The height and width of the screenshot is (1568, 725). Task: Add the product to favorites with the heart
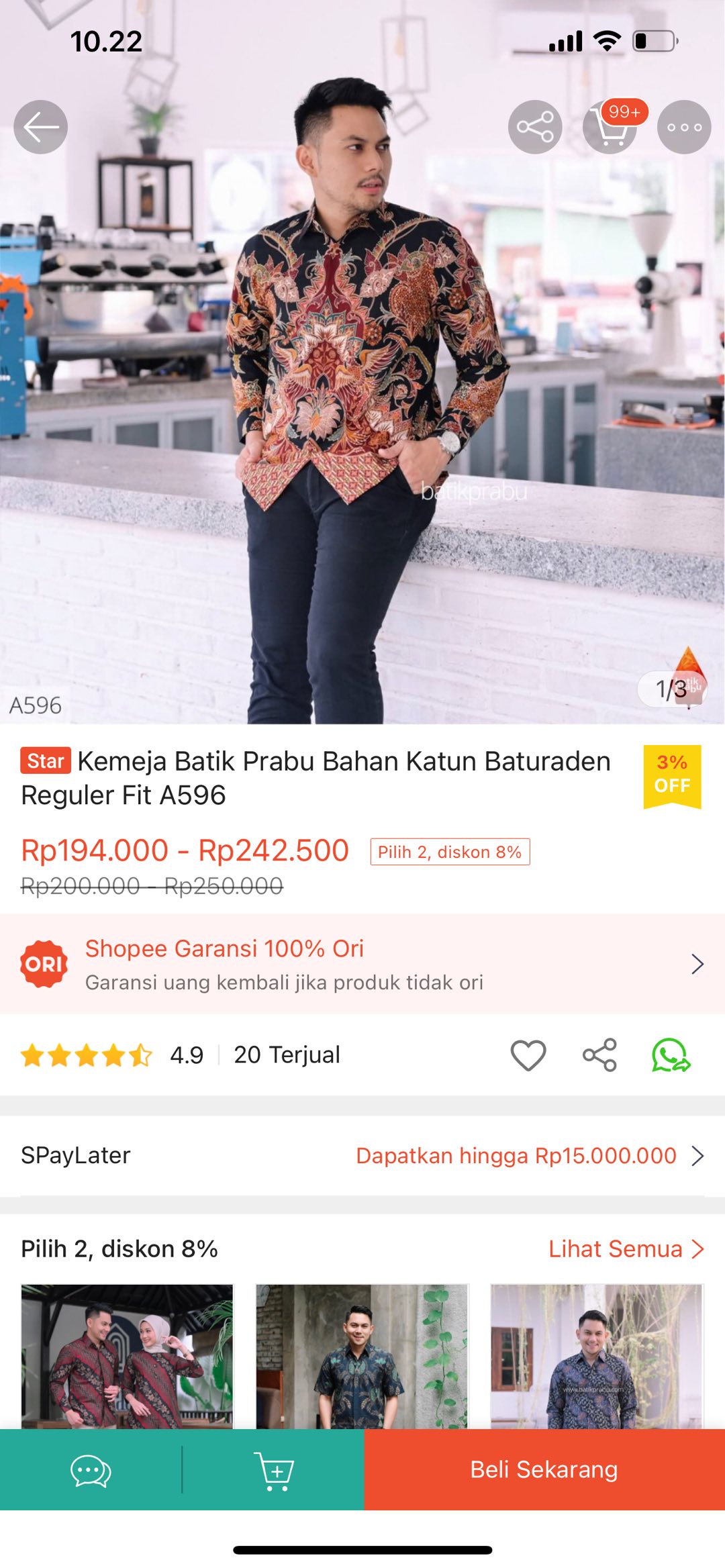point(529,1054)
